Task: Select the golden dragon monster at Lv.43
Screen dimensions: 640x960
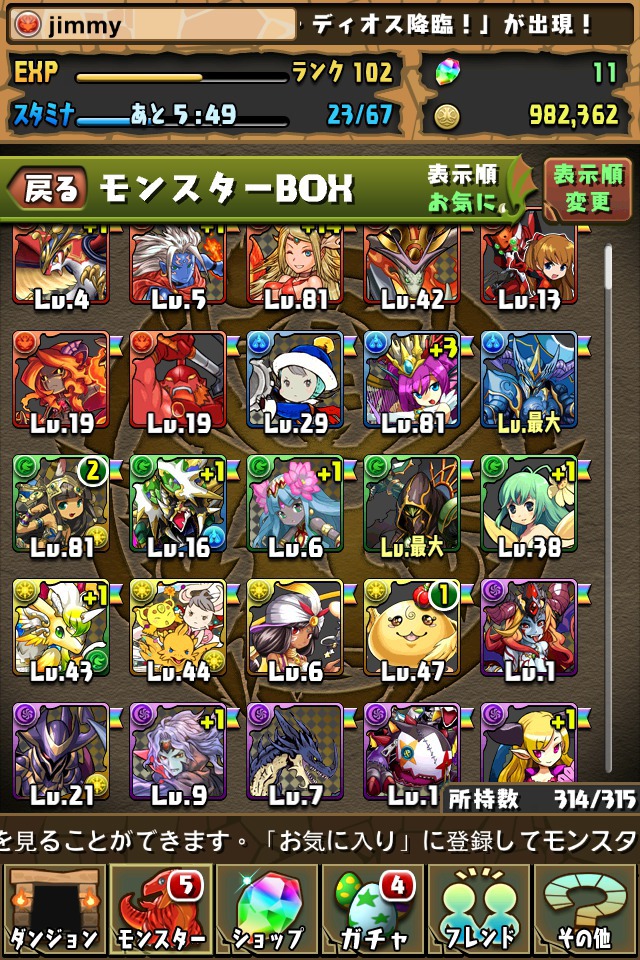Action: (x=61, y=627)
